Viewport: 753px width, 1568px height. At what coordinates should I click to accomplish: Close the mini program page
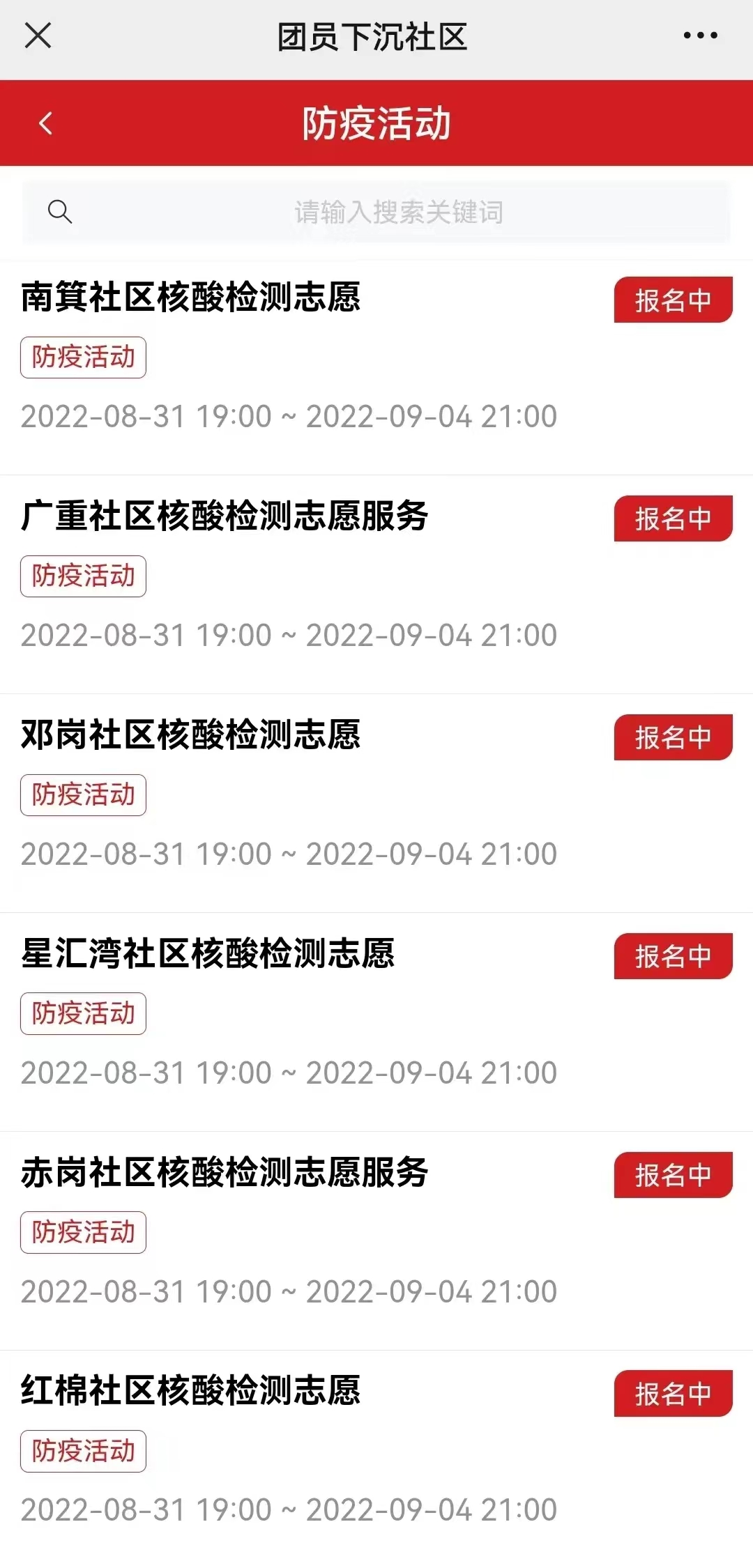(38, 36)
